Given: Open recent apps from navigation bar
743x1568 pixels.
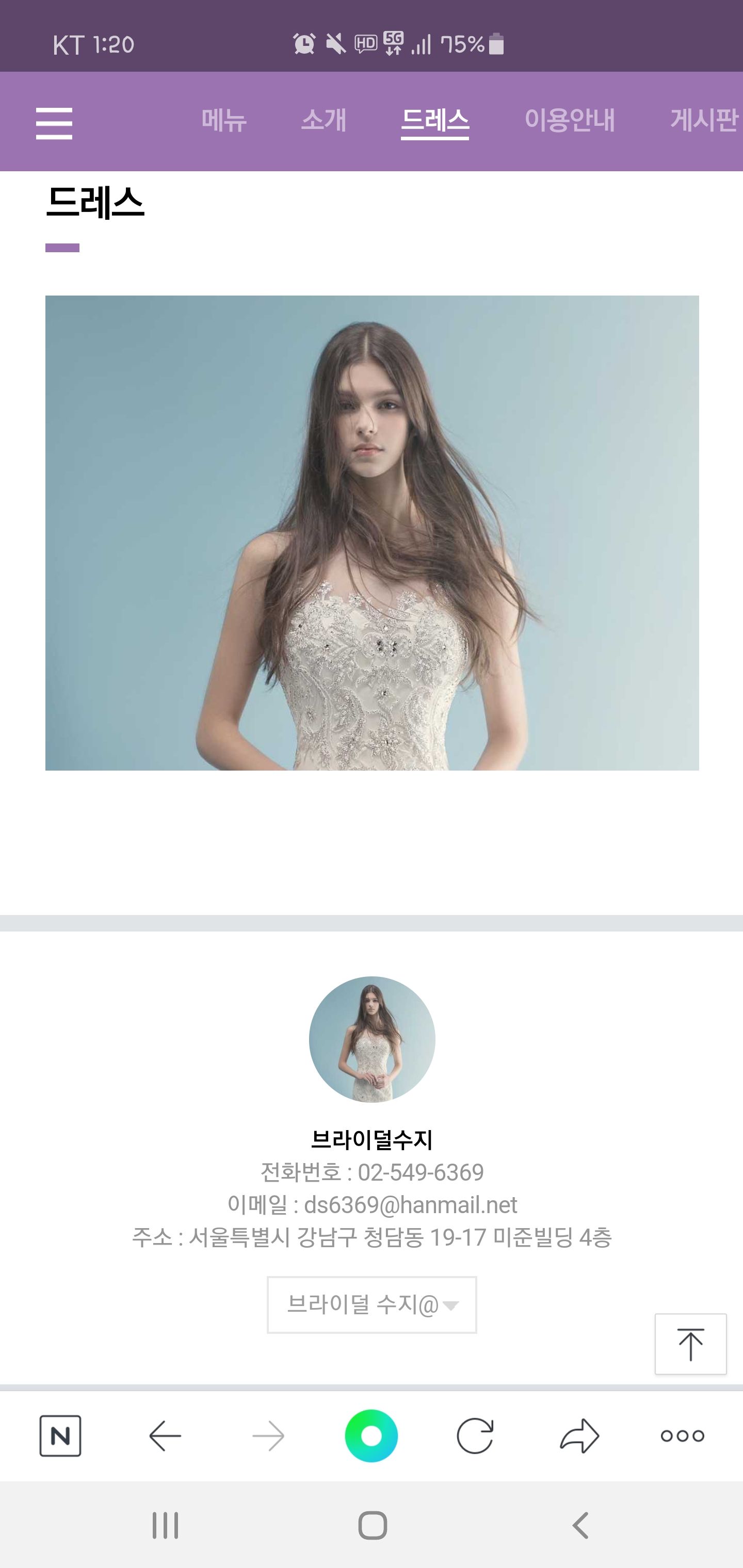Looking at the screenshot, I should pyautogui.click(x=165, y=1525).
